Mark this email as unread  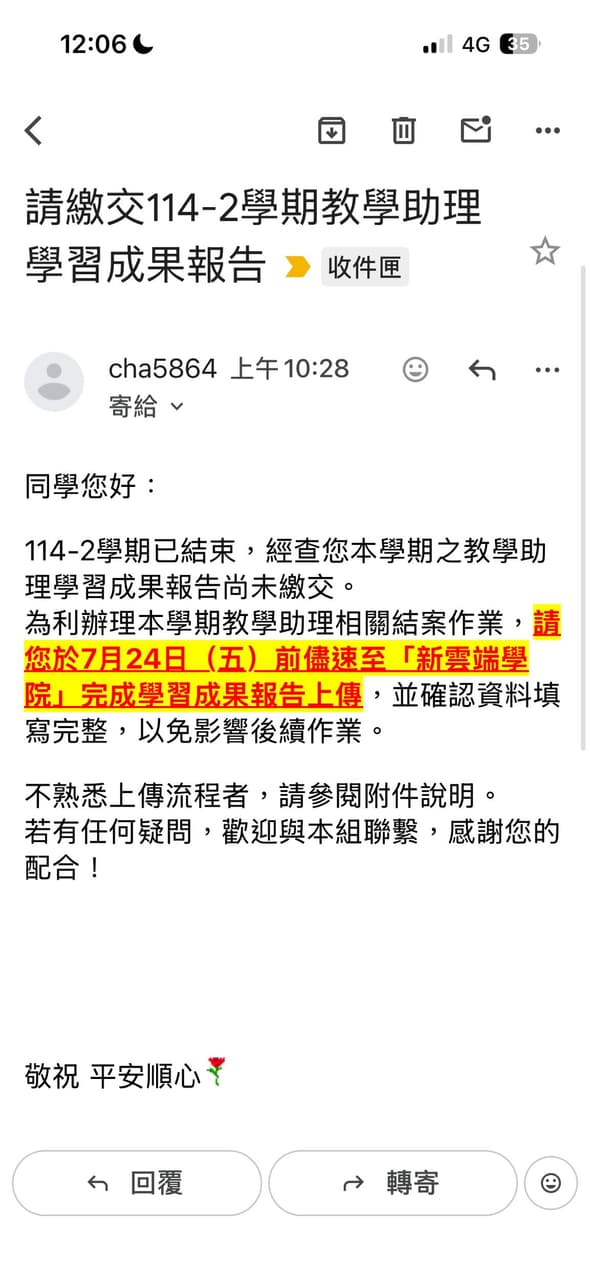475,130
